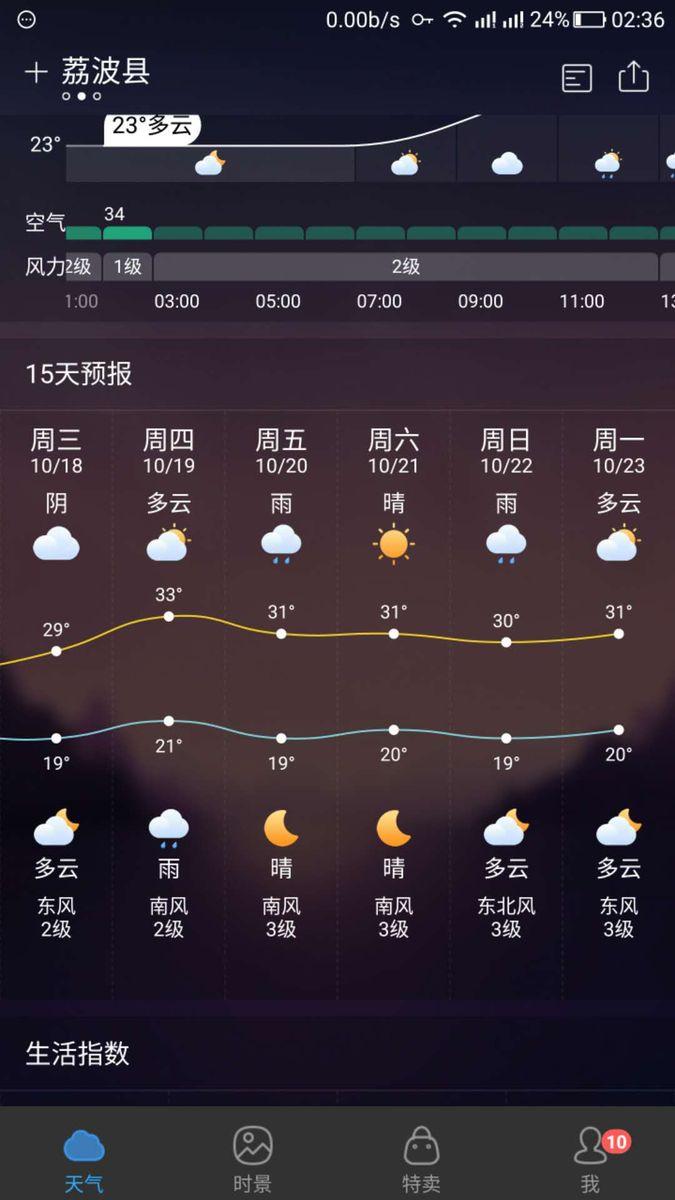Screen dimensions: 675x1200
Task: Open the news feed icon in header
Action: pyautogui.click(x=577, y=77)
